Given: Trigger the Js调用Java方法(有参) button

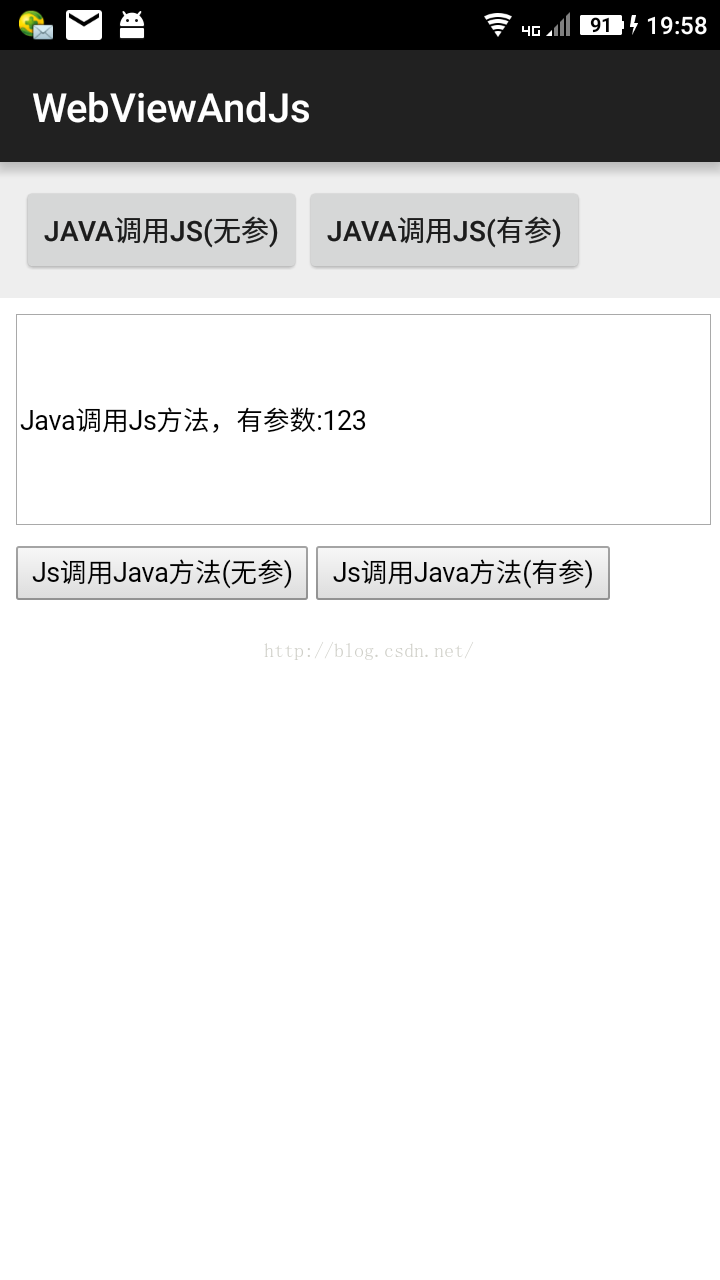Looking at the screenshot, I should (463, 573).
